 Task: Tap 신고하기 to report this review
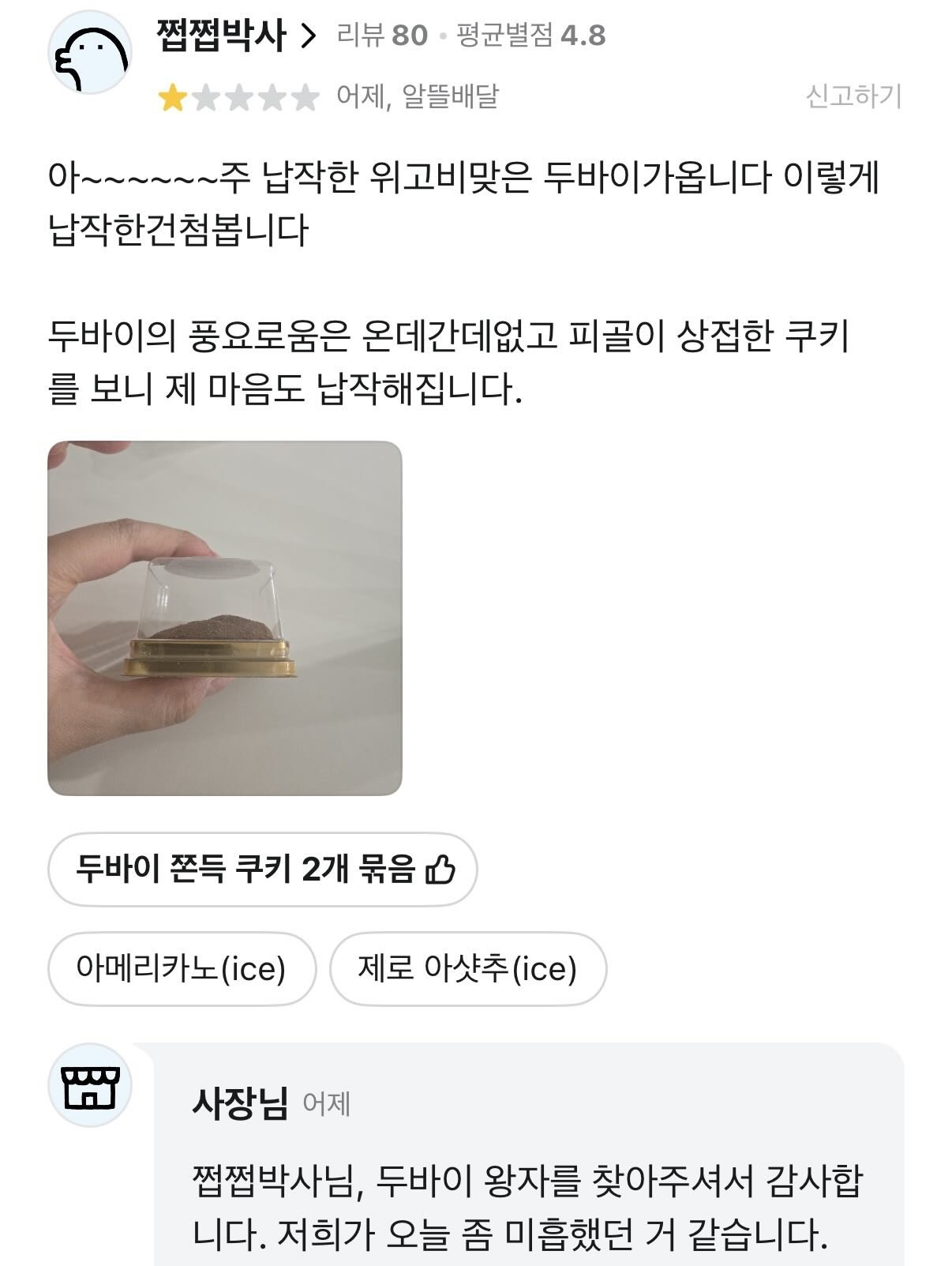click(853, 96)
